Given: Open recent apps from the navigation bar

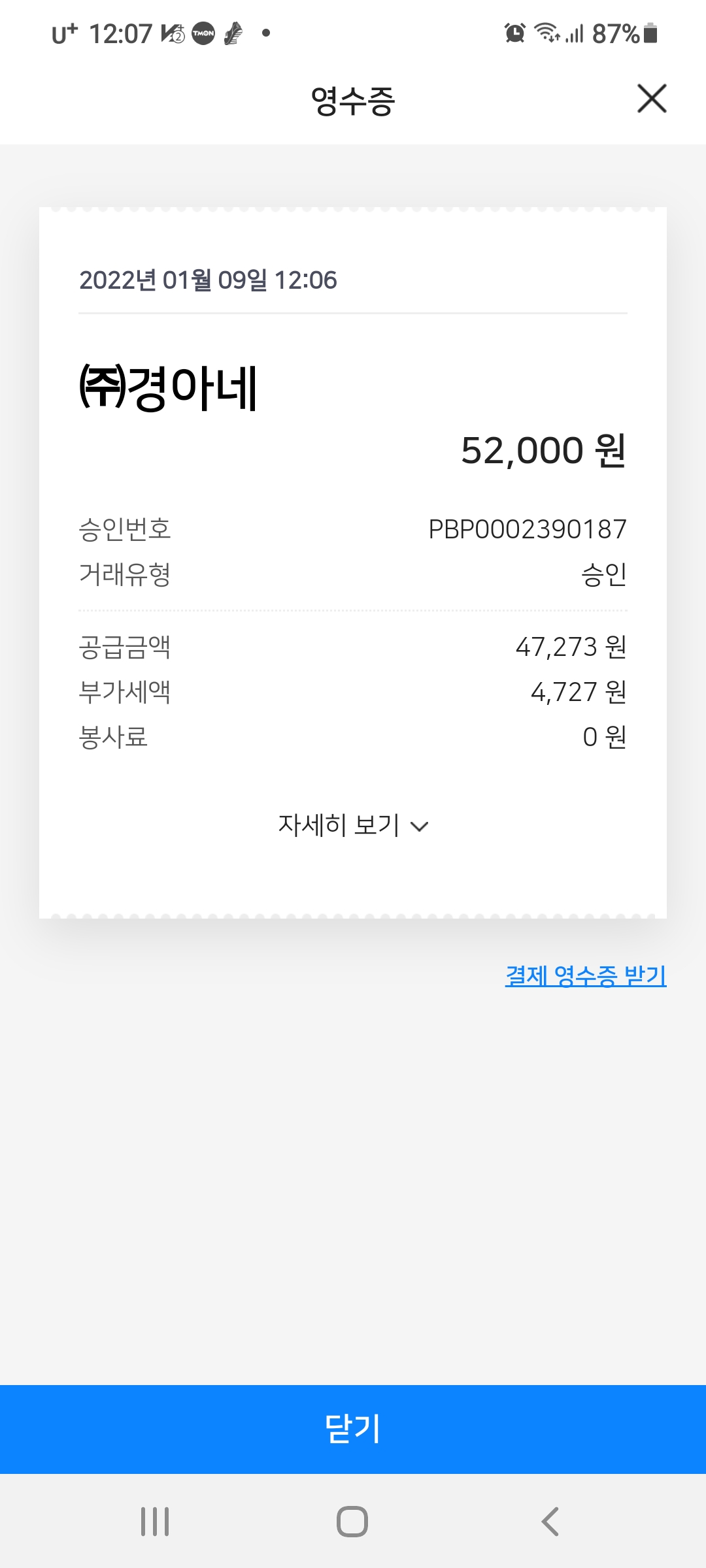Looking at the screenshot, I should [155, 1522].
